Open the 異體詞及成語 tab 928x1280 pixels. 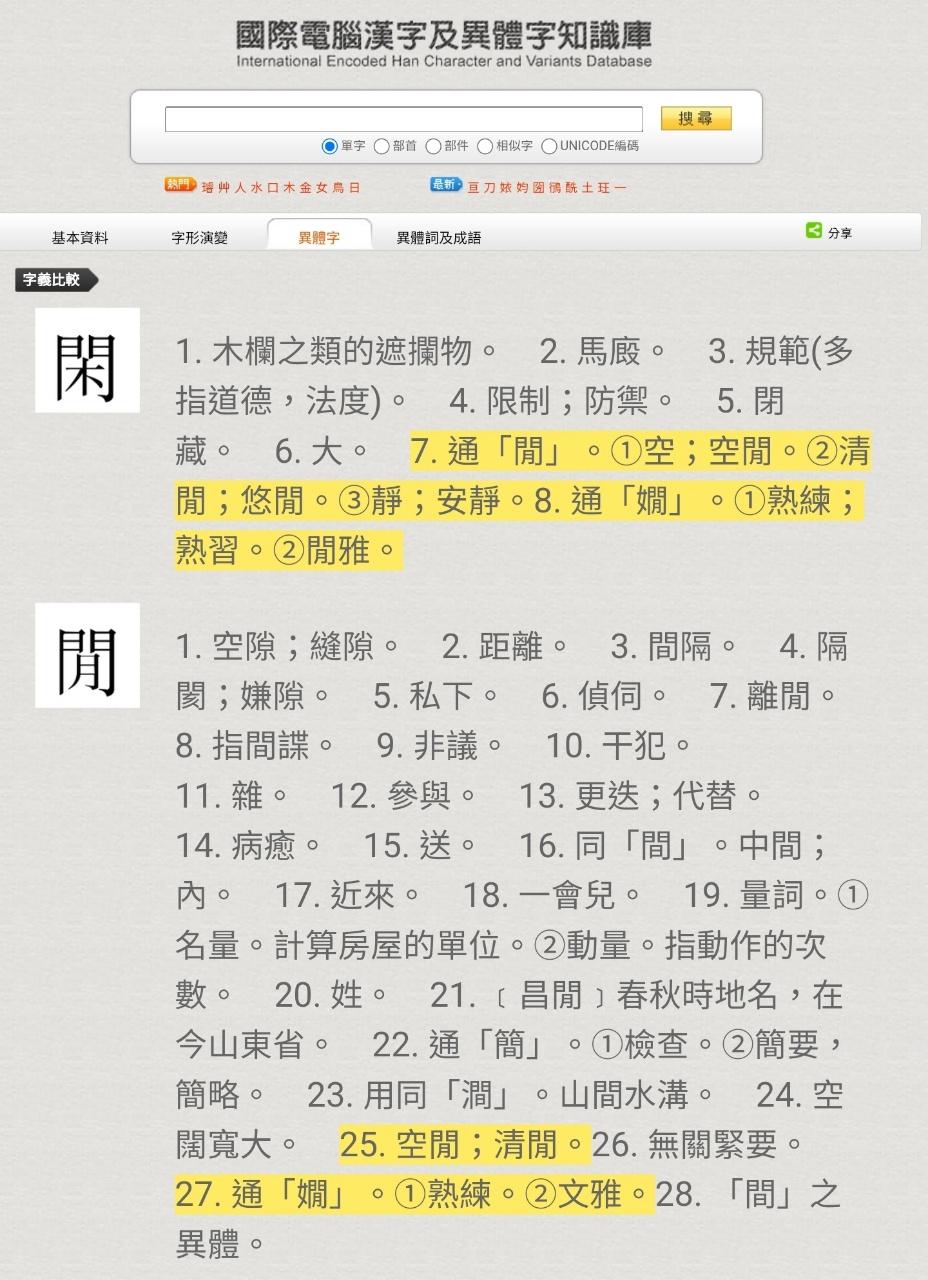[x=439, y=238]
